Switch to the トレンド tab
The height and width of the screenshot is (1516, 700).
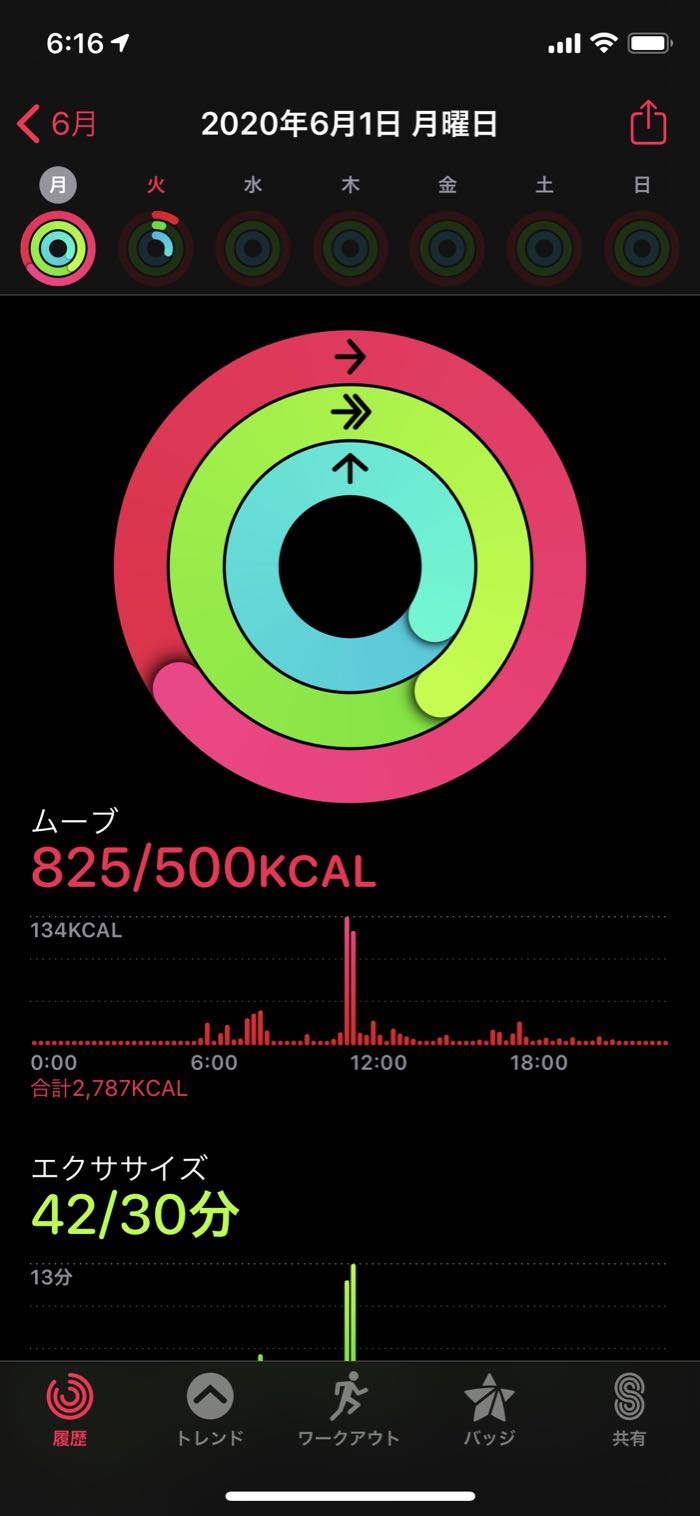(x=210, y=1410)
